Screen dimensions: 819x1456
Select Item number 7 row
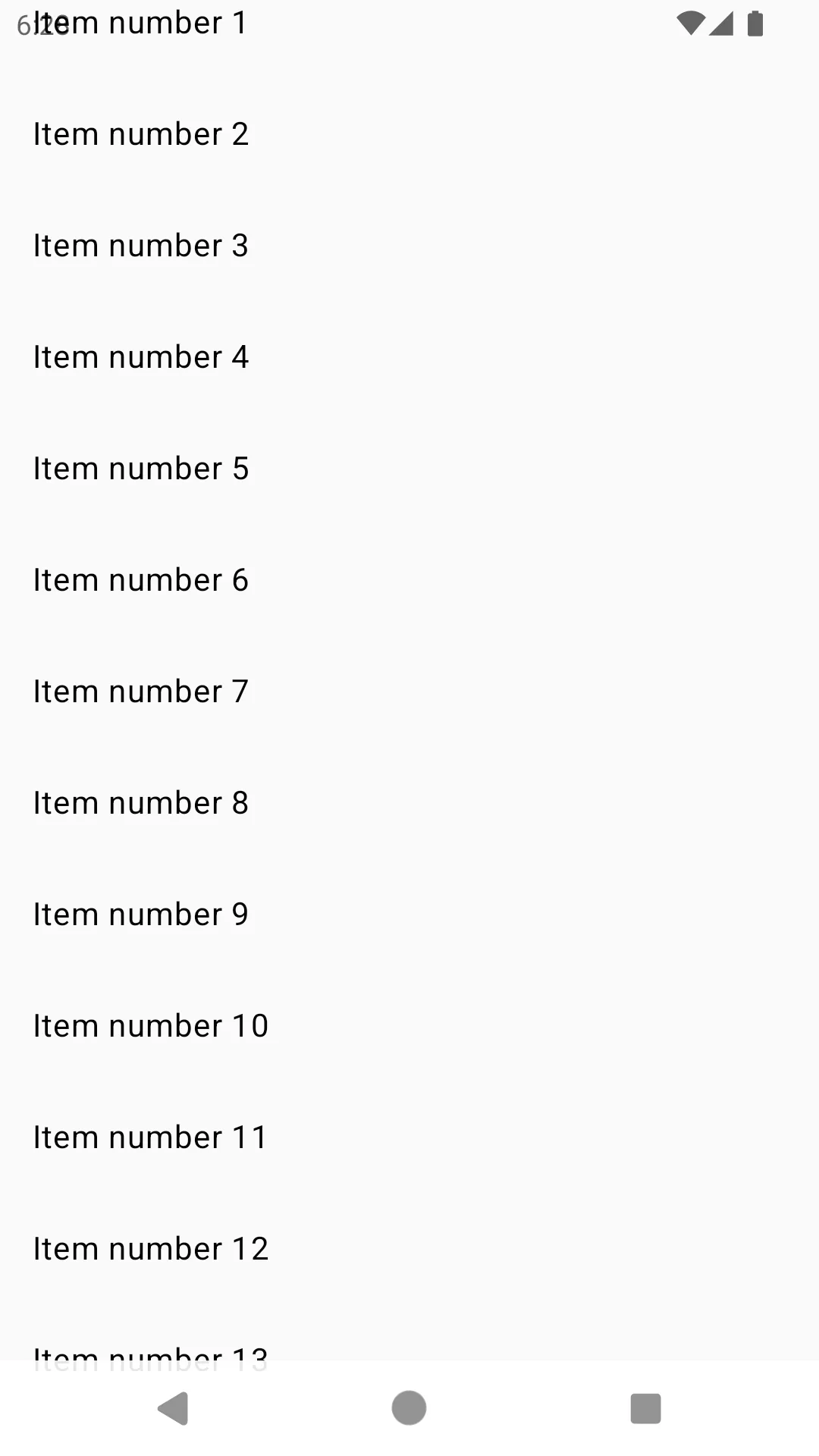(141, 692)
